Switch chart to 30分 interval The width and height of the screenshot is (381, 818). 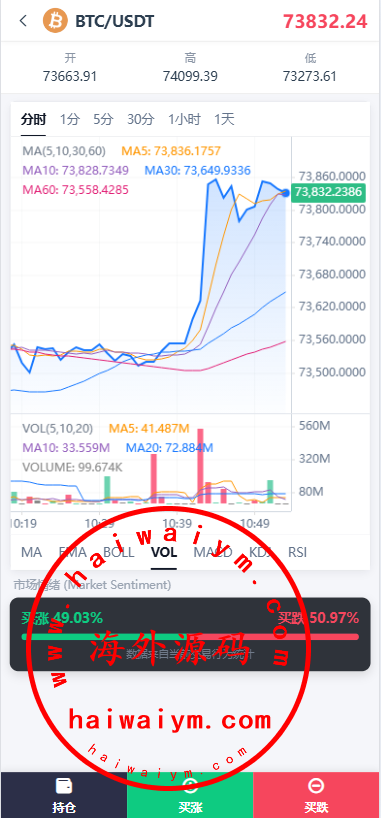(141, 119)
